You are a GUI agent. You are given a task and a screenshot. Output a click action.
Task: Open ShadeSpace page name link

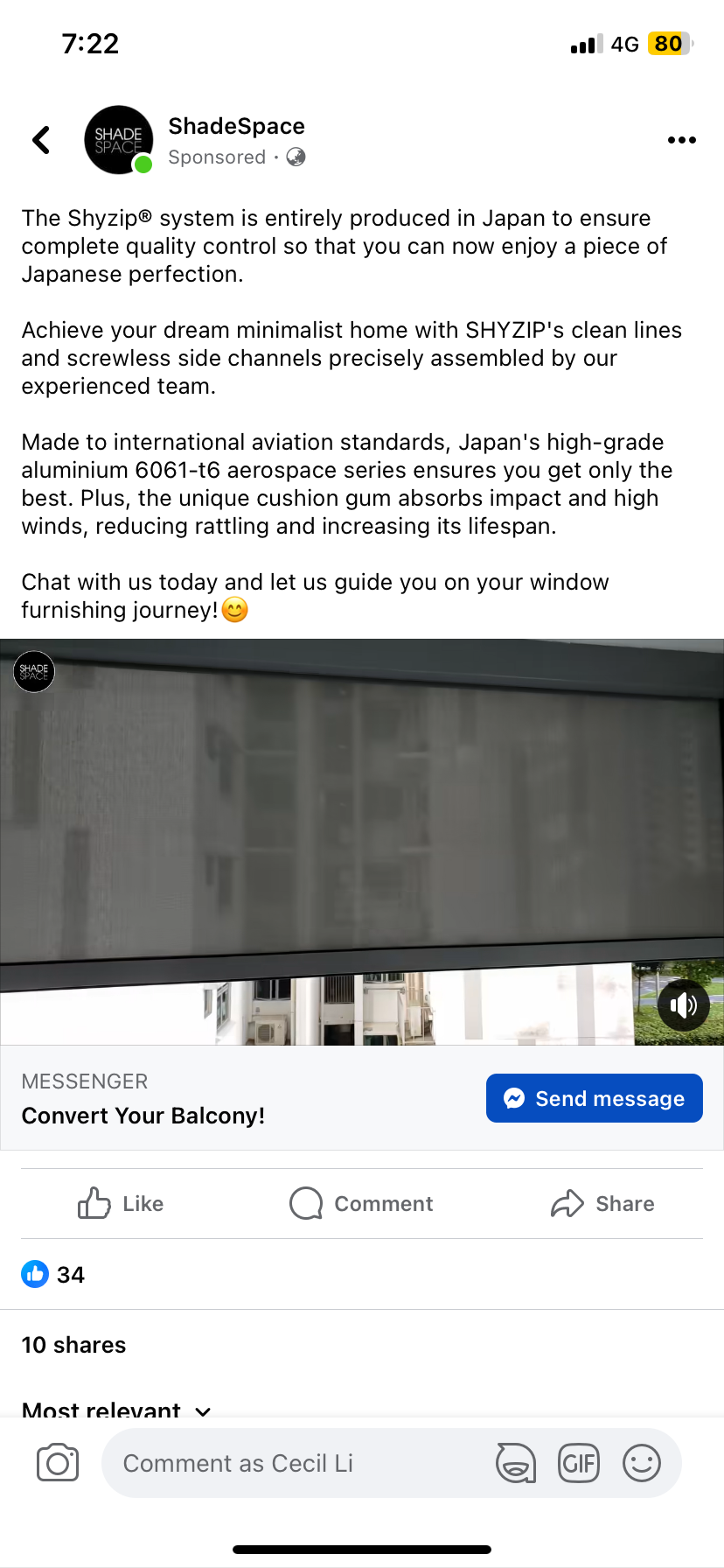[236, 126]
